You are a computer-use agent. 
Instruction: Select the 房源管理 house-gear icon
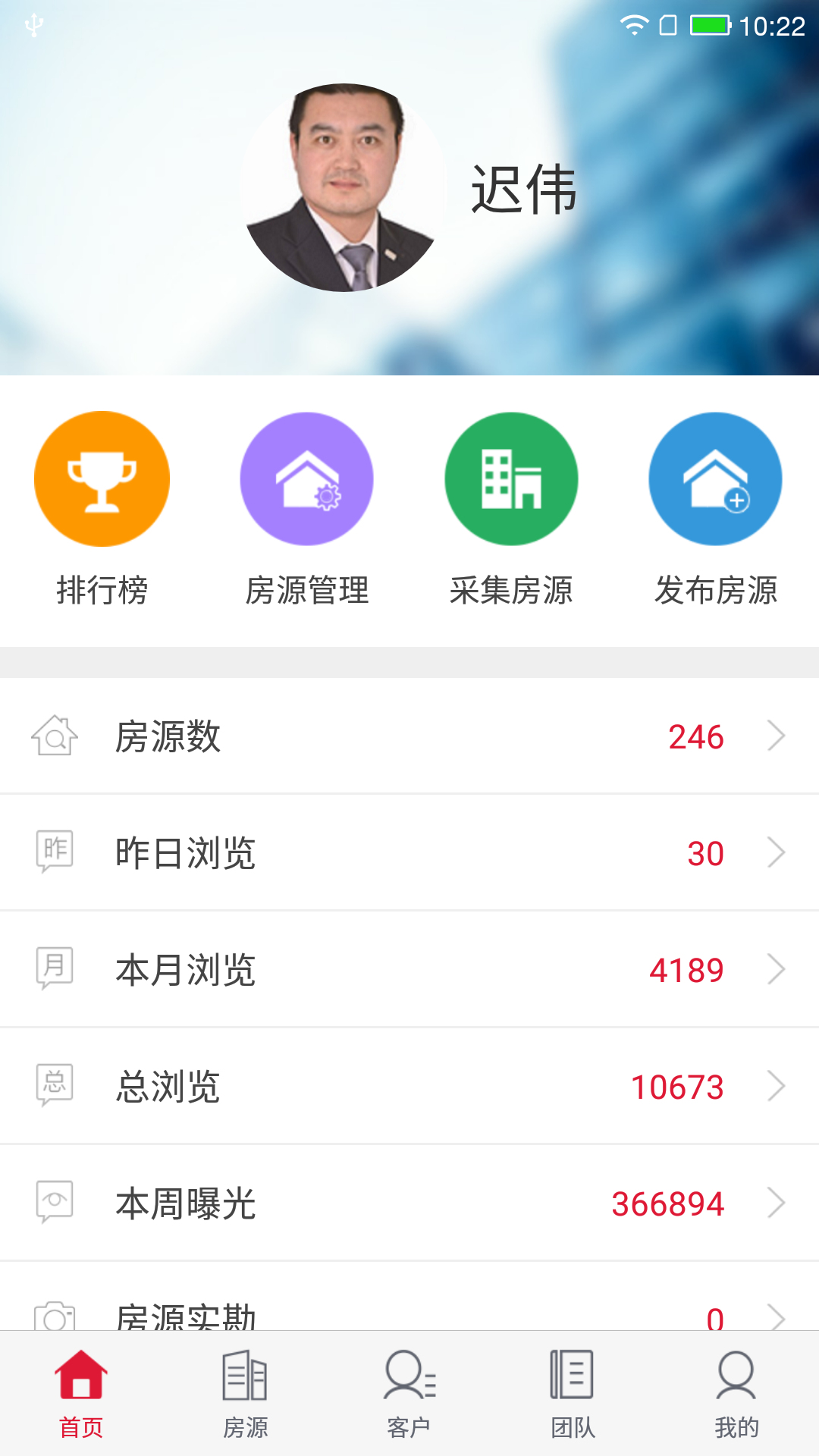click(x=307, y=479)
